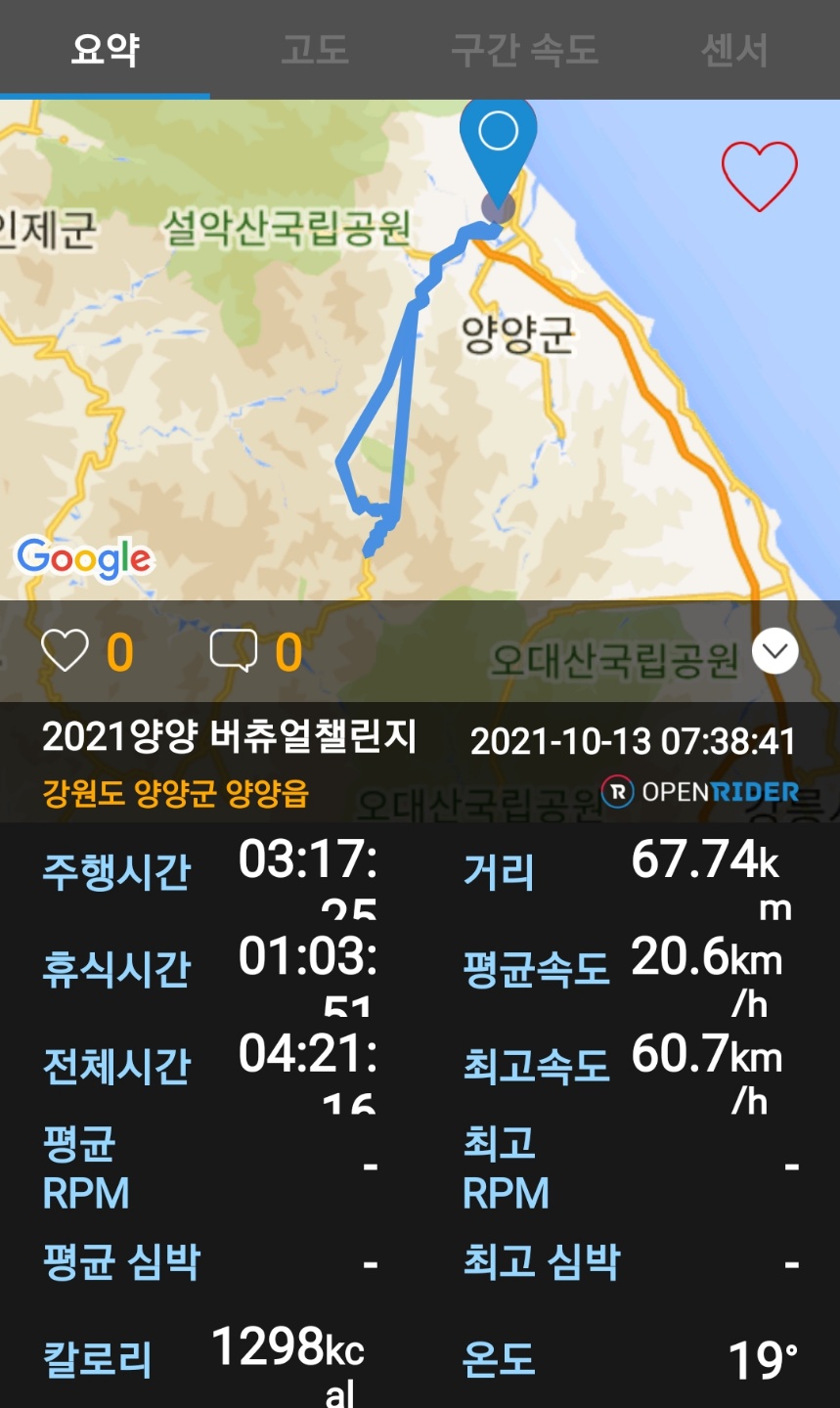This screenshot has height=1408, width=840.
Task: Select the 요약 tab
Action: tap(105, 49)
